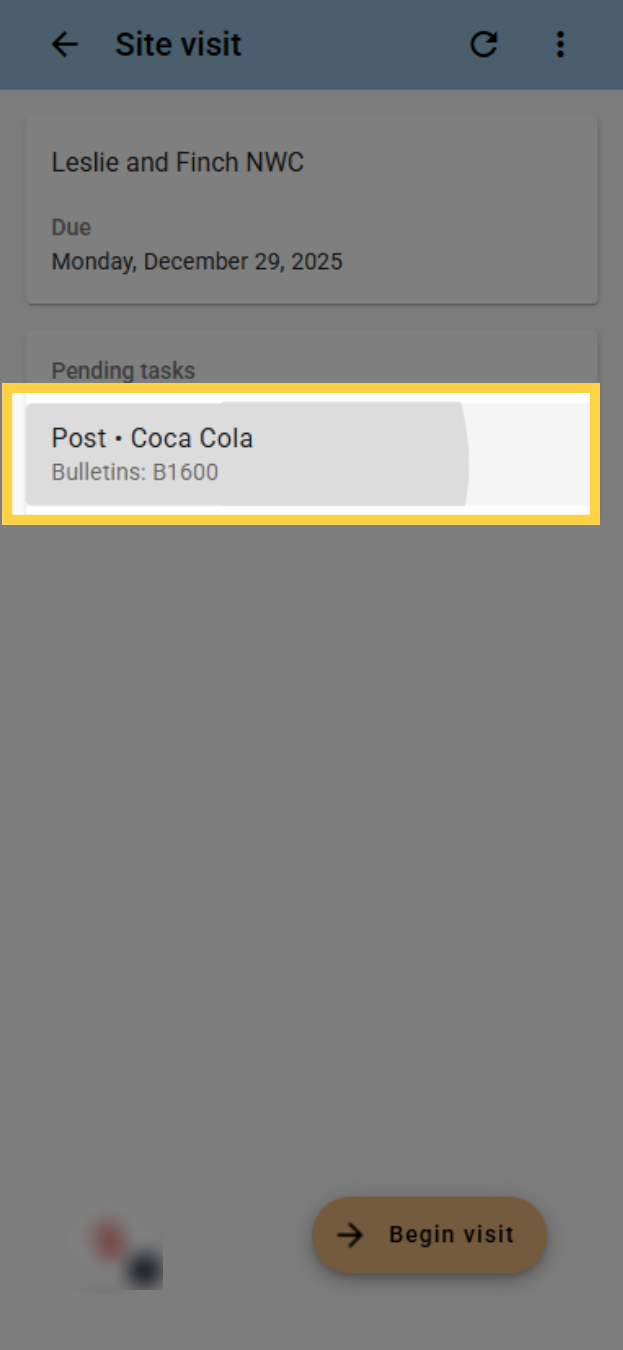623x1350 pixels.
Task: Refresh the site visit
Action: click(x=484, y=45)
